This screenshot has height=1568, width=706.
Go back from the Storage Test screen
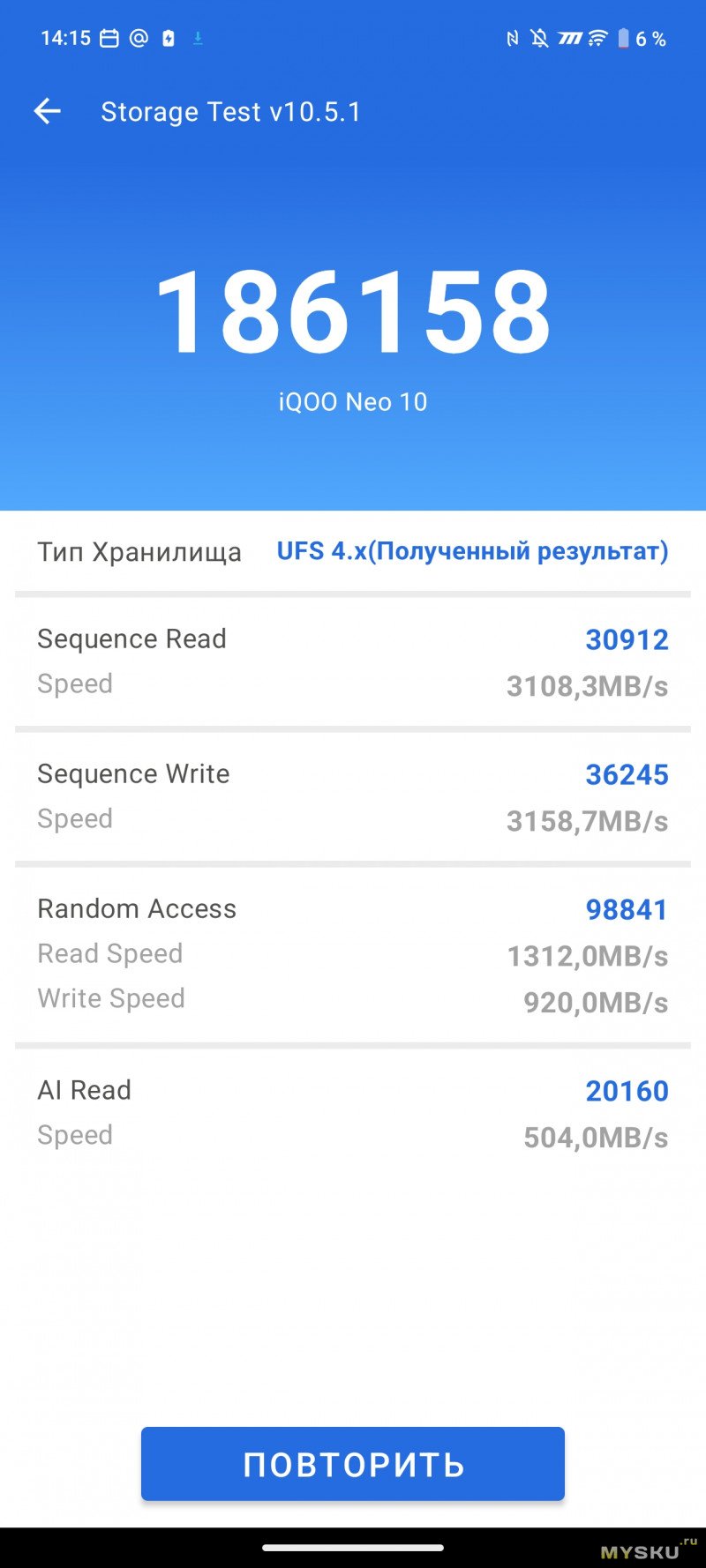(47, 111)
